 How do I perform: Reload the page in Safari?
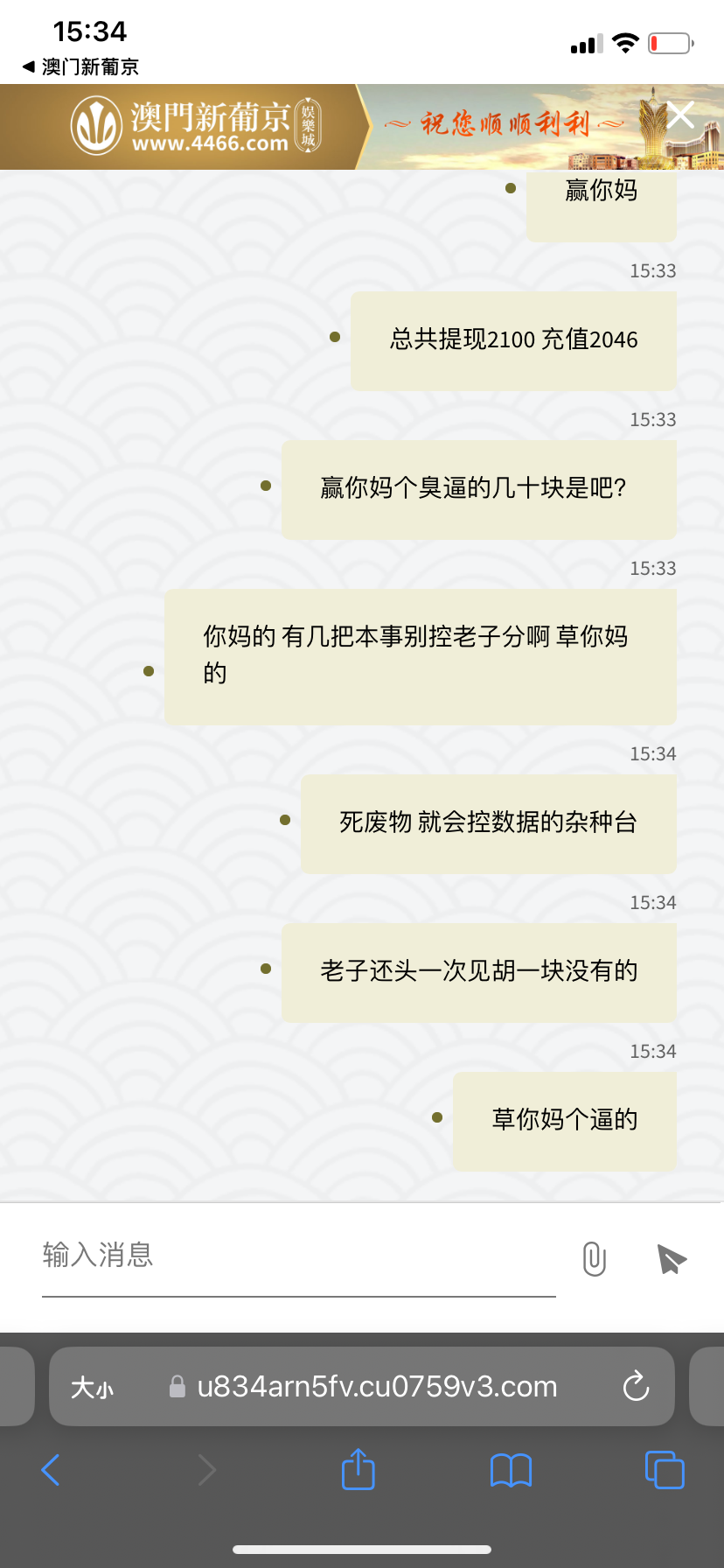click(x=636, y=1386)
